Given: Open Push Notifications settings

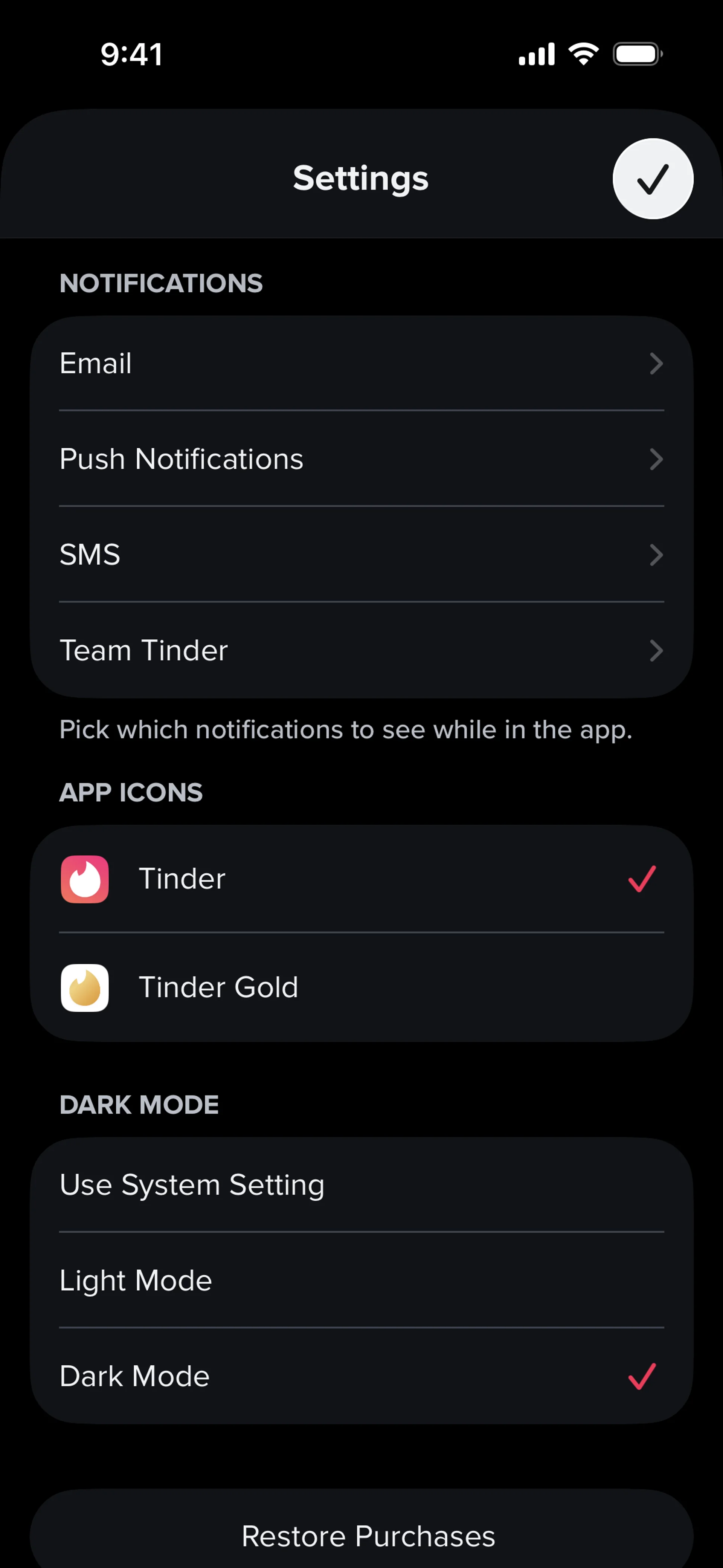Looking at the screenshot, I should (361, 459).
